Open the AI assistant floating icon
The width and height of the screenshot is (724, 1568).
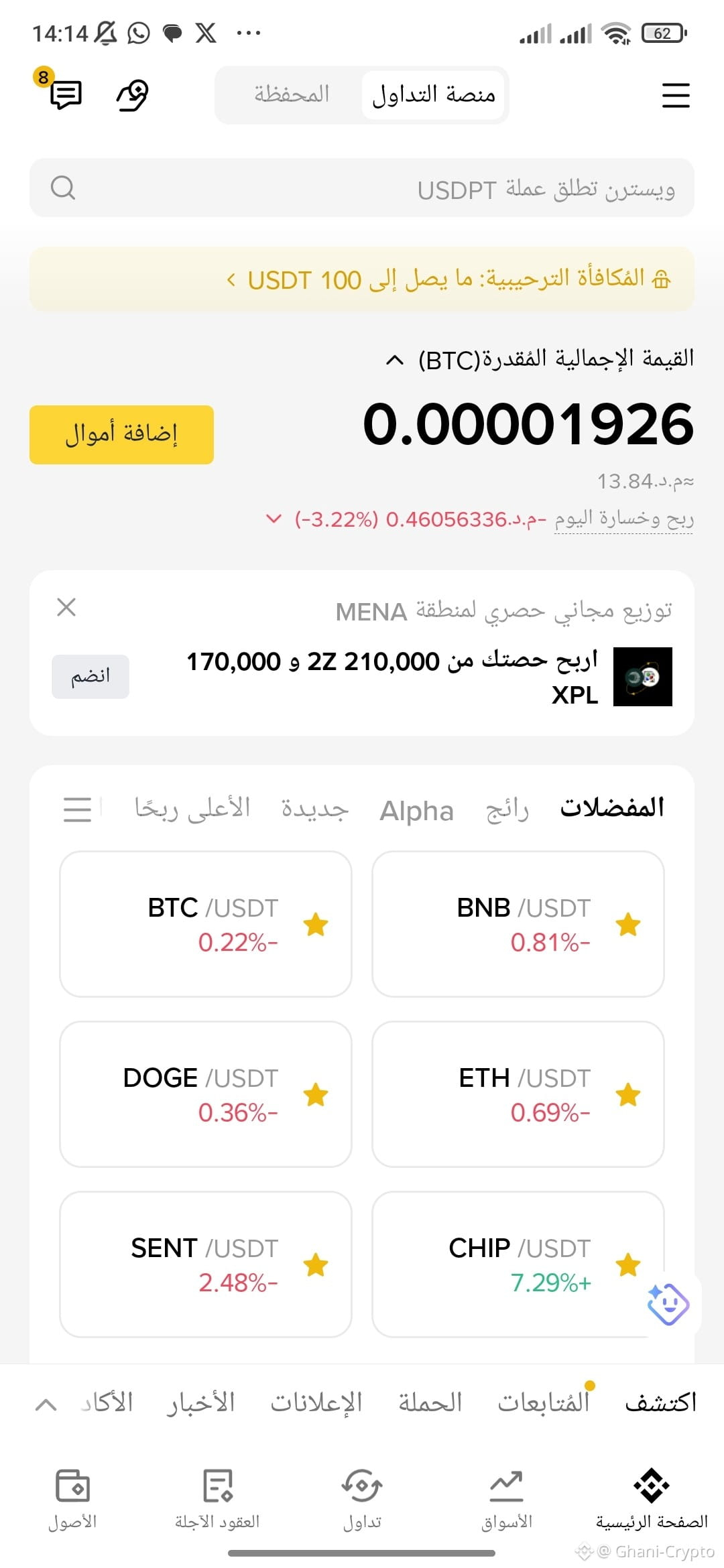(x=668, y=1304)
